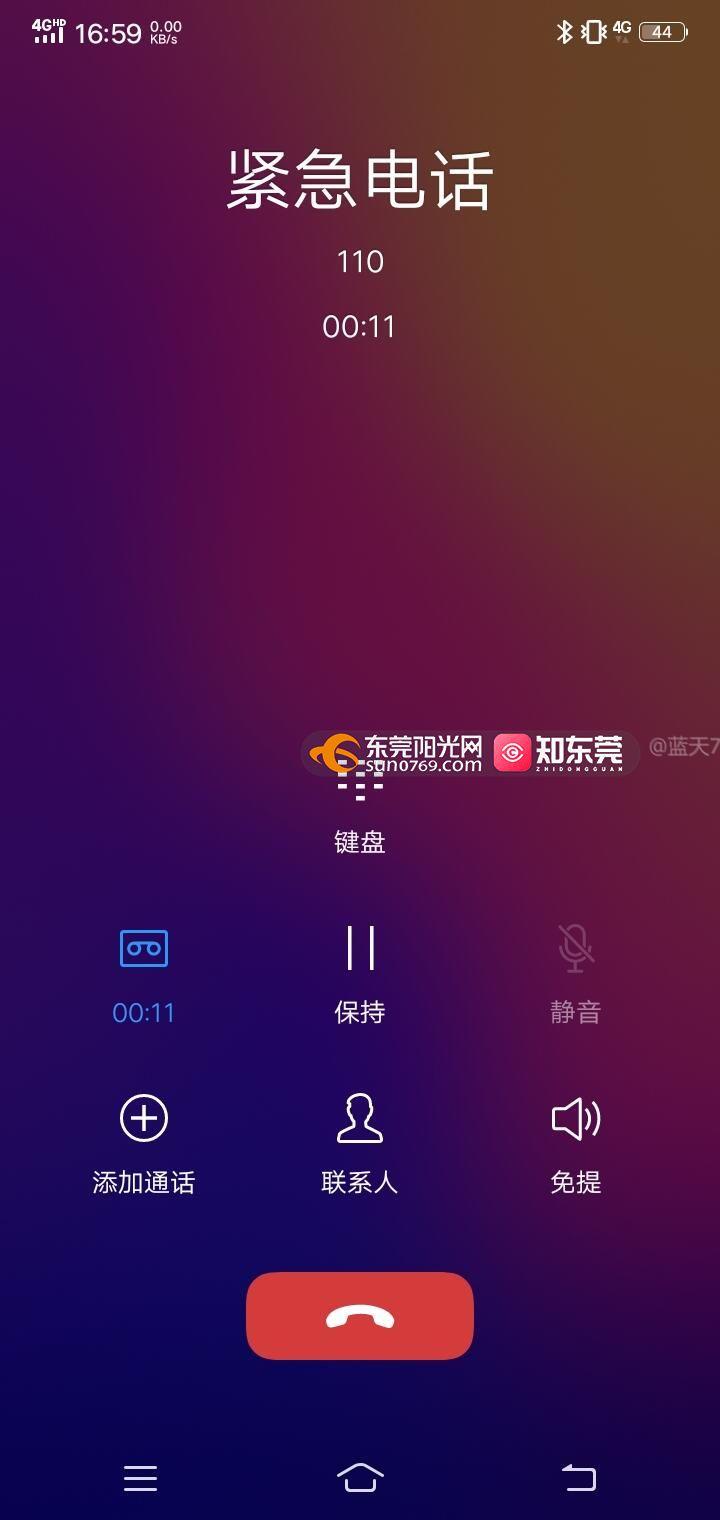Add another call with 添加通话
The width and height of the screenshot is (720, 1520).
[x=144, y=1120]
